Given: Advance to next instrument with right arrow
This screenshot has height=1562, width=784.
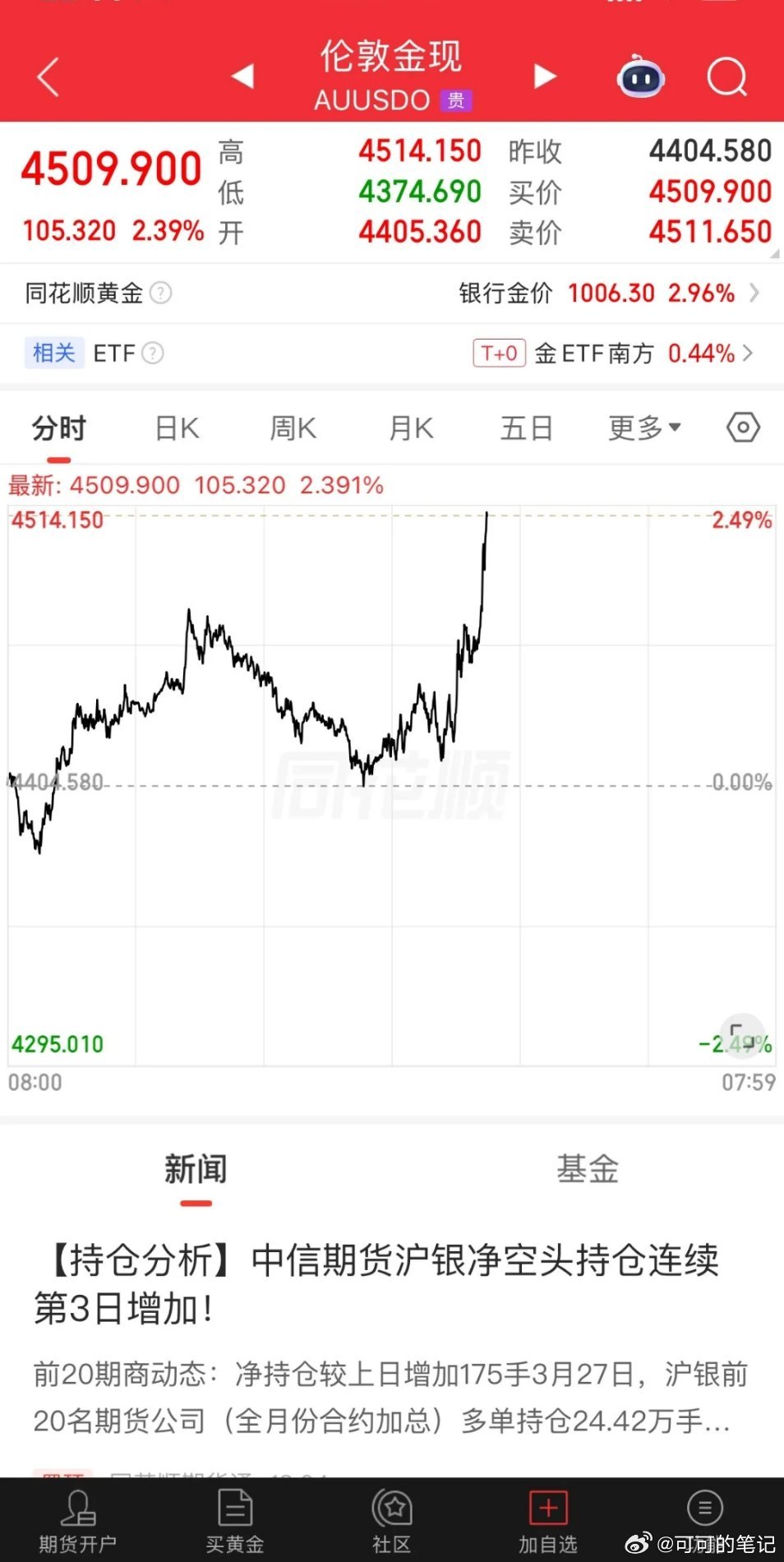Looking at the screenshot, I should click(x=543, y=77).
